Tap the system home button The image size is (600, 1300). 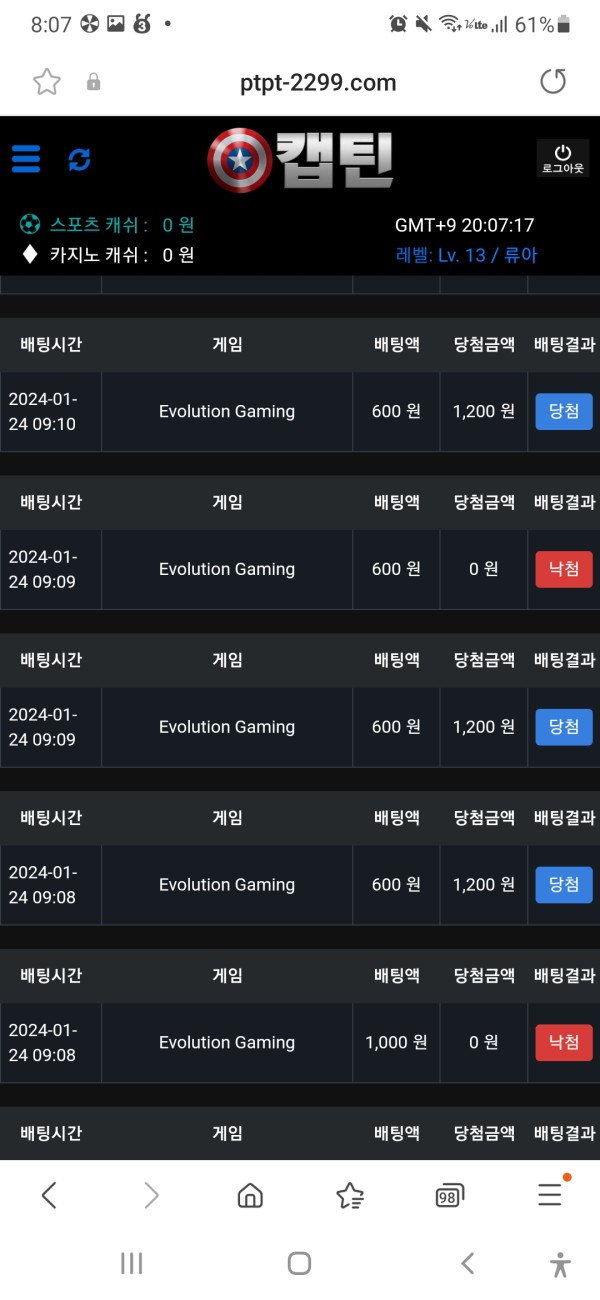tap(299, 1263)
